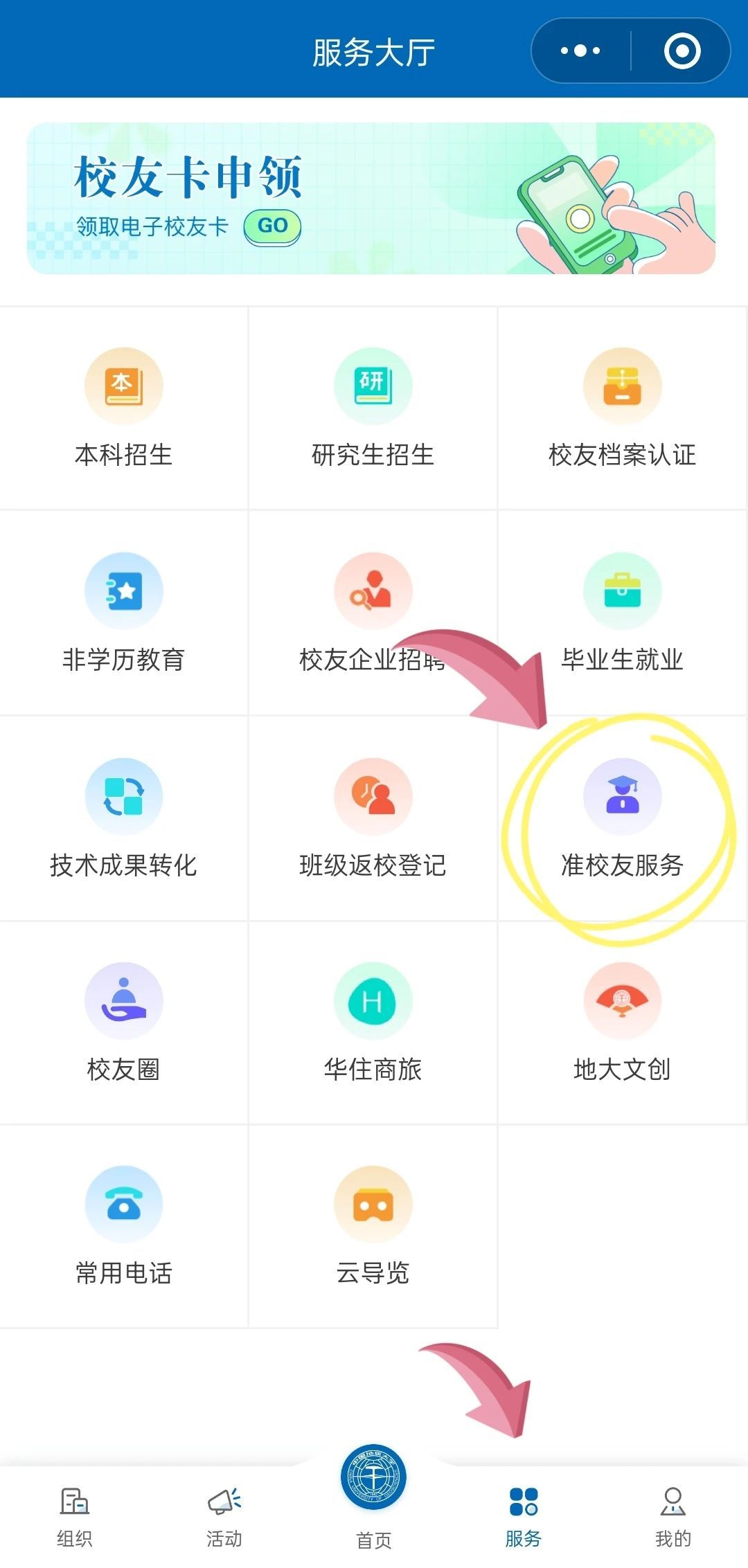Image resolution: width=748 pixels, height=1568 pixels.
Task: Switch to the 活动 tab
Action: click(224, 1516)
